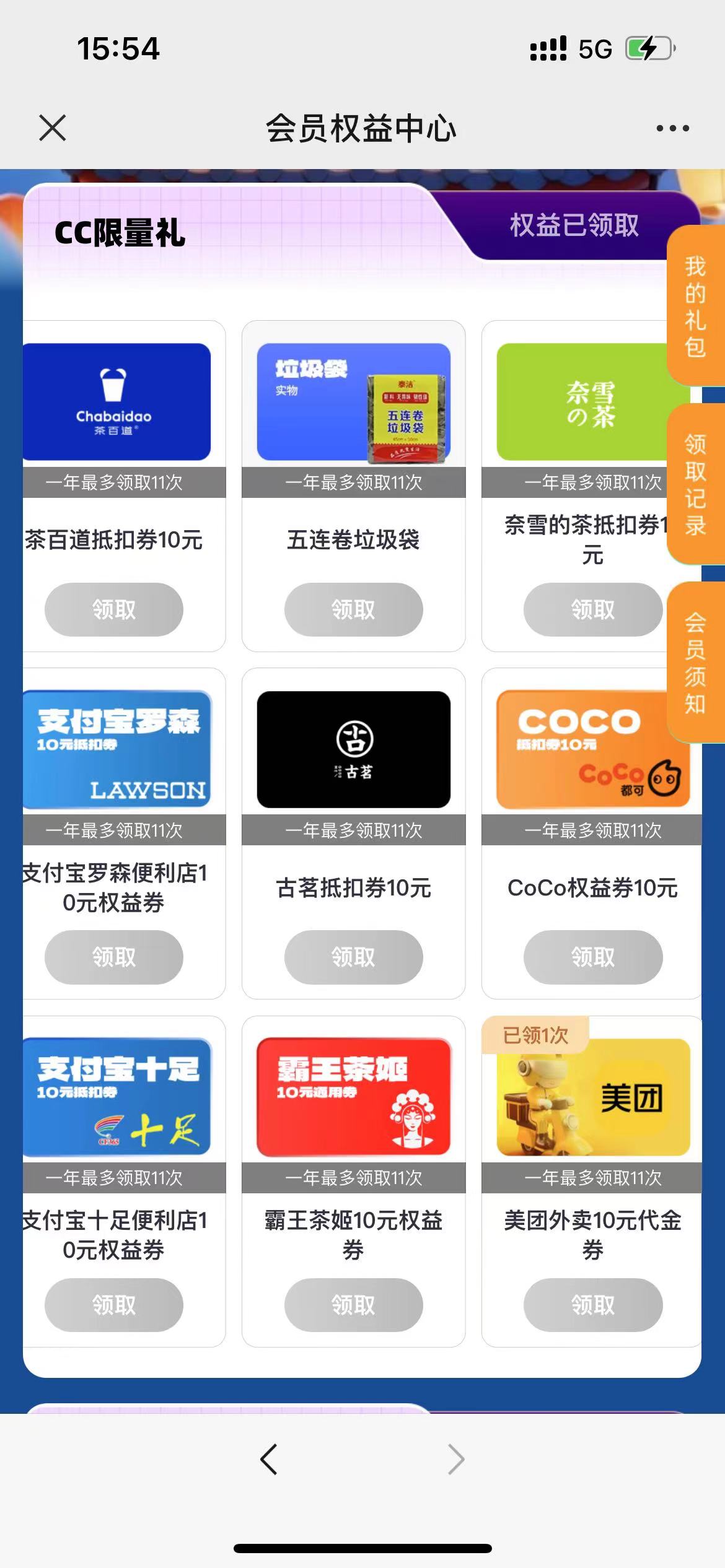Go forward with the browser forward arrow
The width and height of the screenshot is (725, 1568).
456,1460
